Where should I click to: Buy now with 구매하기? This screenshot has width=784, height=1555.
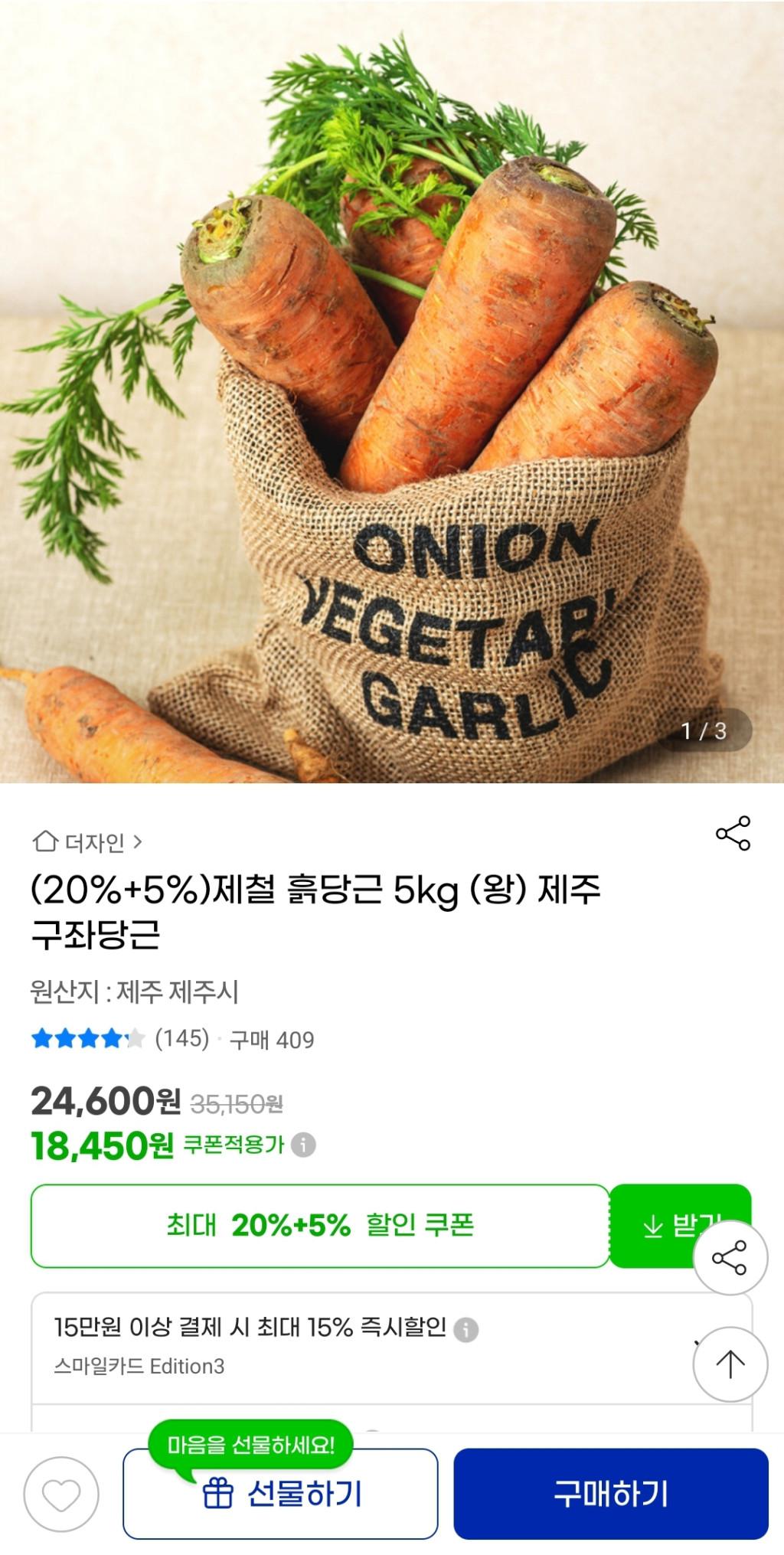pyautogui.click(x=610, y=1494)
